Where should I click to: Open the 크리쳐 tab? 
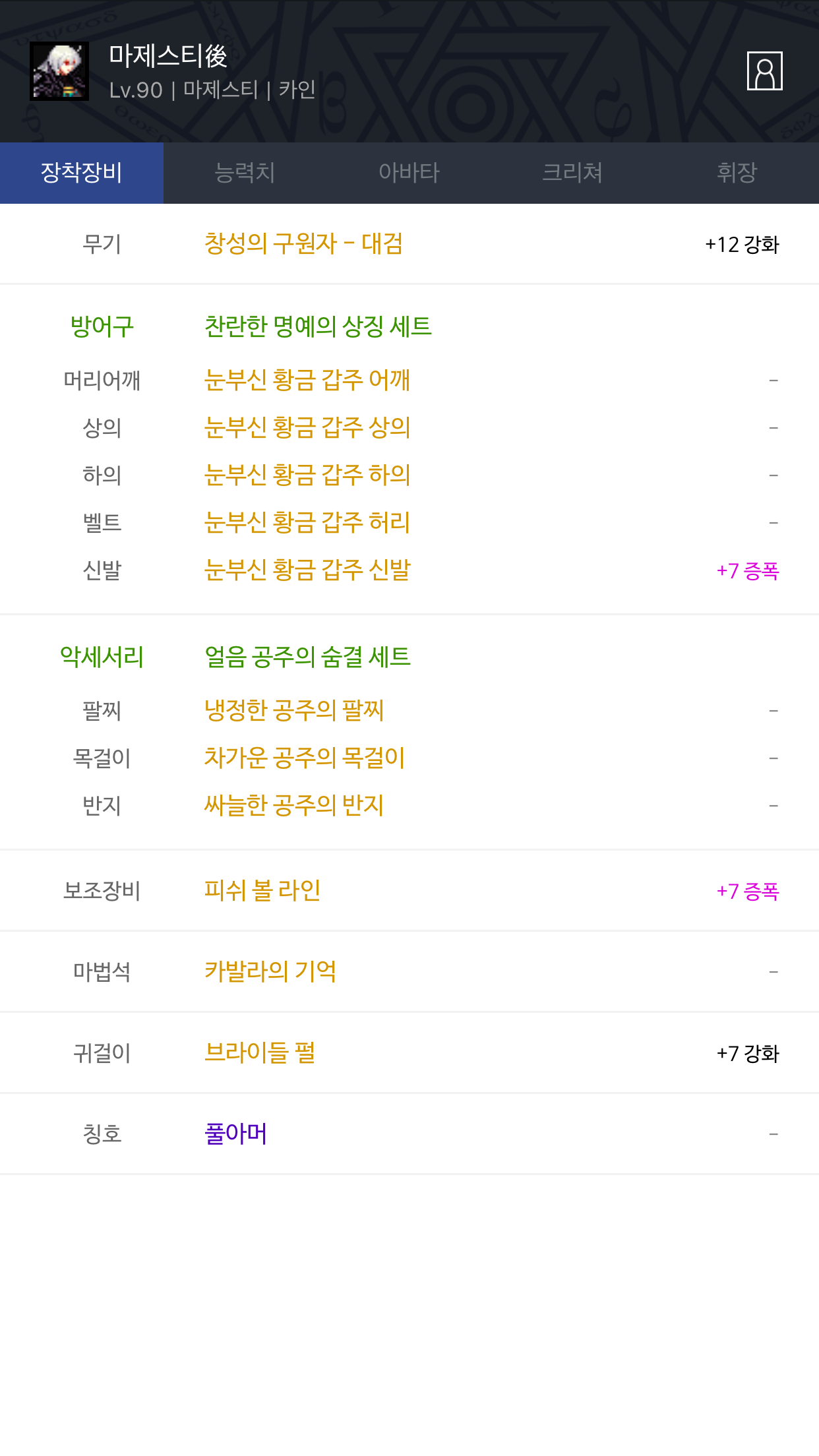tap(572, 173)
